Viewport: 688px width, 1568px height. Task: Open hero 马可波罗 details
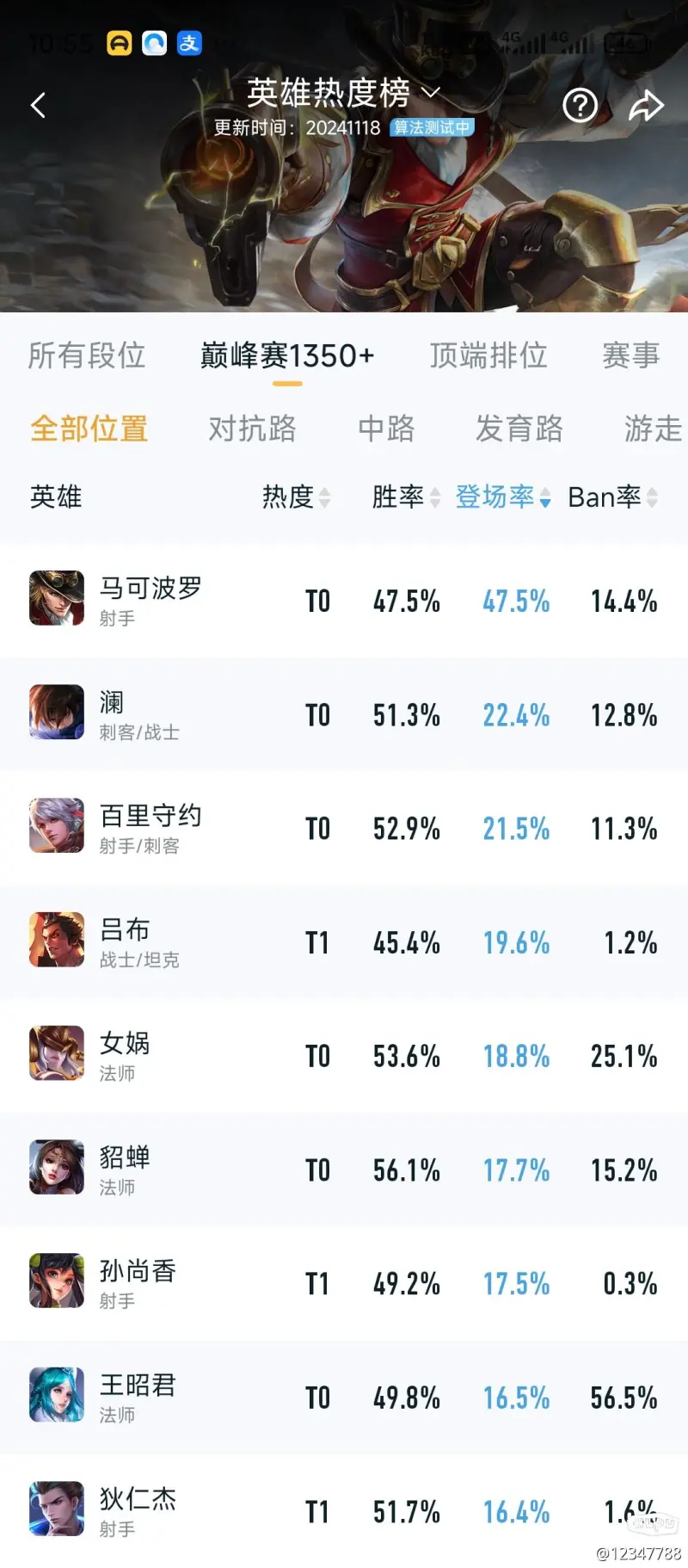(151, 600)
